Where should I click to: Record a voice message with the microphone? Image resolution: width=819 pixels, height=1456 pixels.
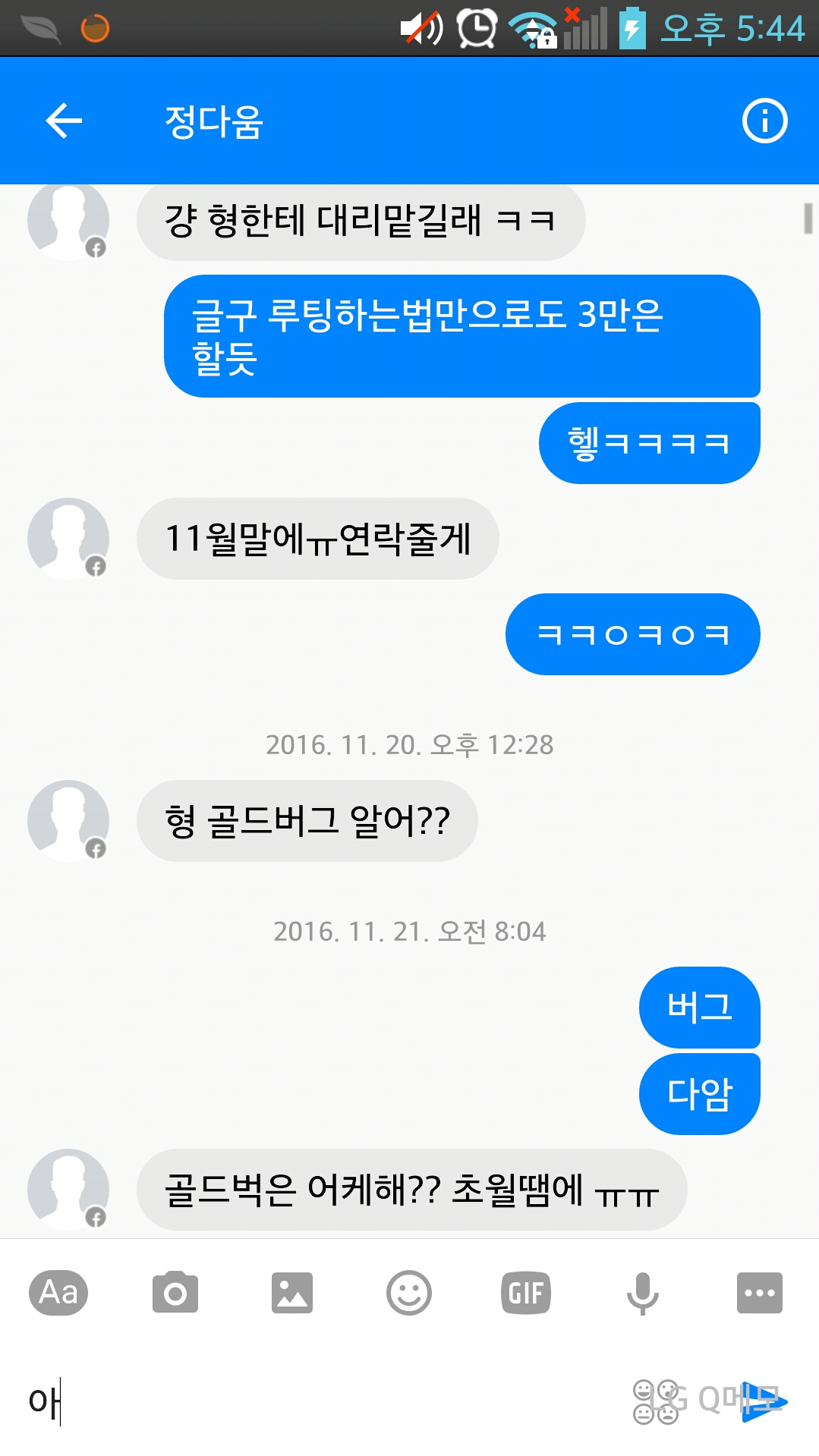click(642, 1292)
